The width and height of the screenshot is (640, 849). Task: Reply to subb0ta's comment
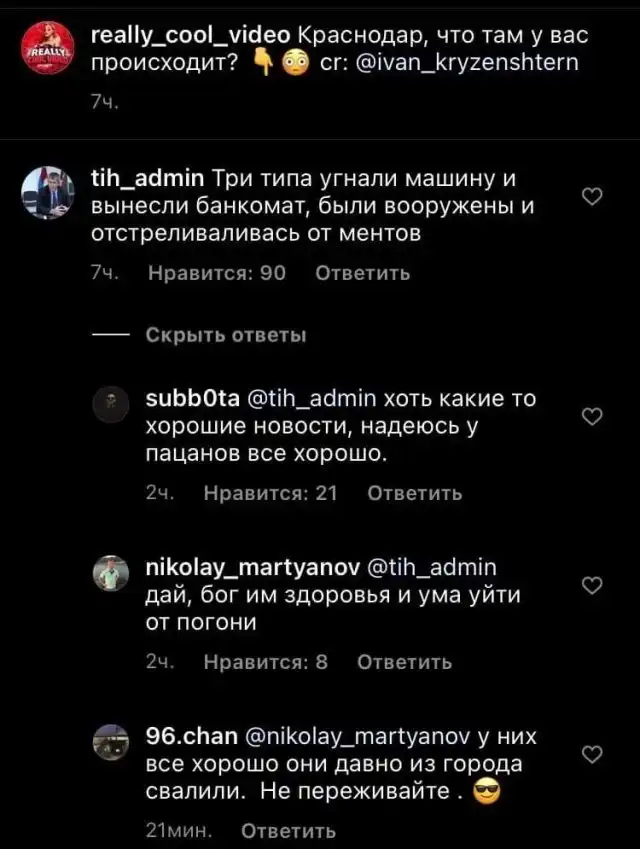415,492
